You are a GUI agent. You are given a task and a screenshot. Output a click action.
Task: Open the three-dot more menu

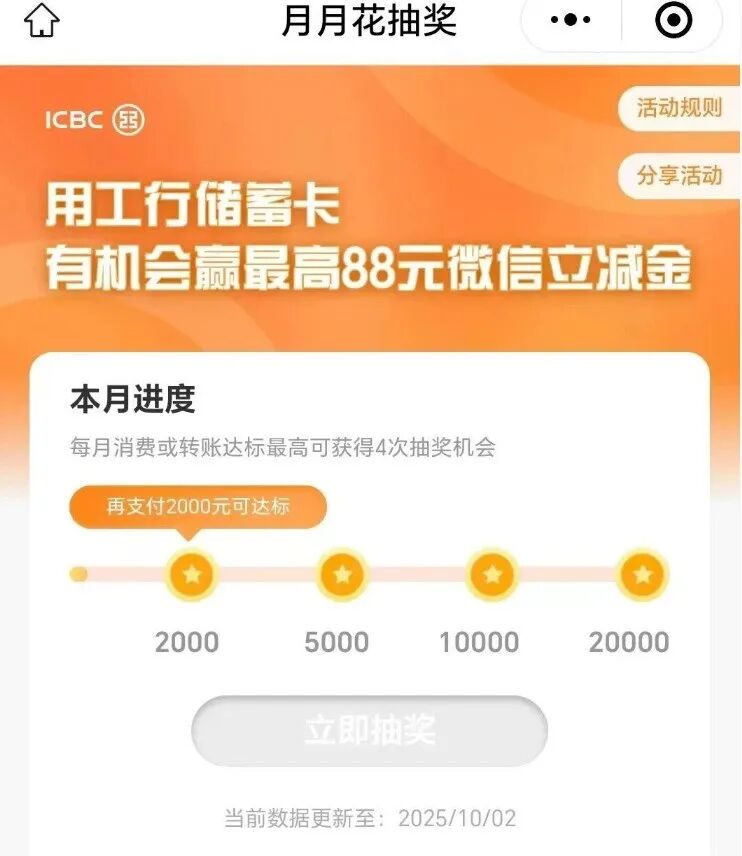click(x=571, y=20)
